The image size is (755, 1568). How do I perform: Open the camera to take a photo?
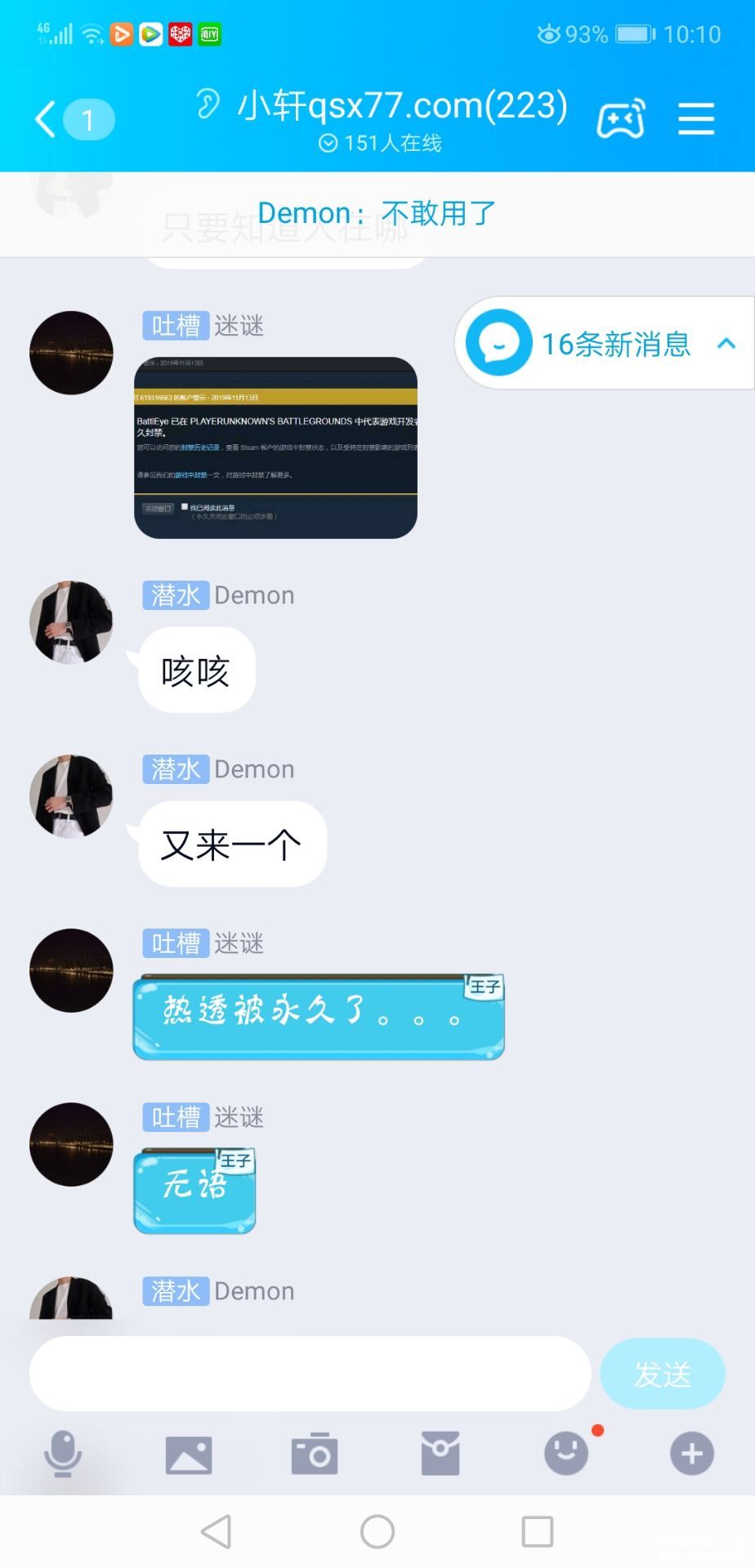pyautogui.click(x=315, y=1454)
